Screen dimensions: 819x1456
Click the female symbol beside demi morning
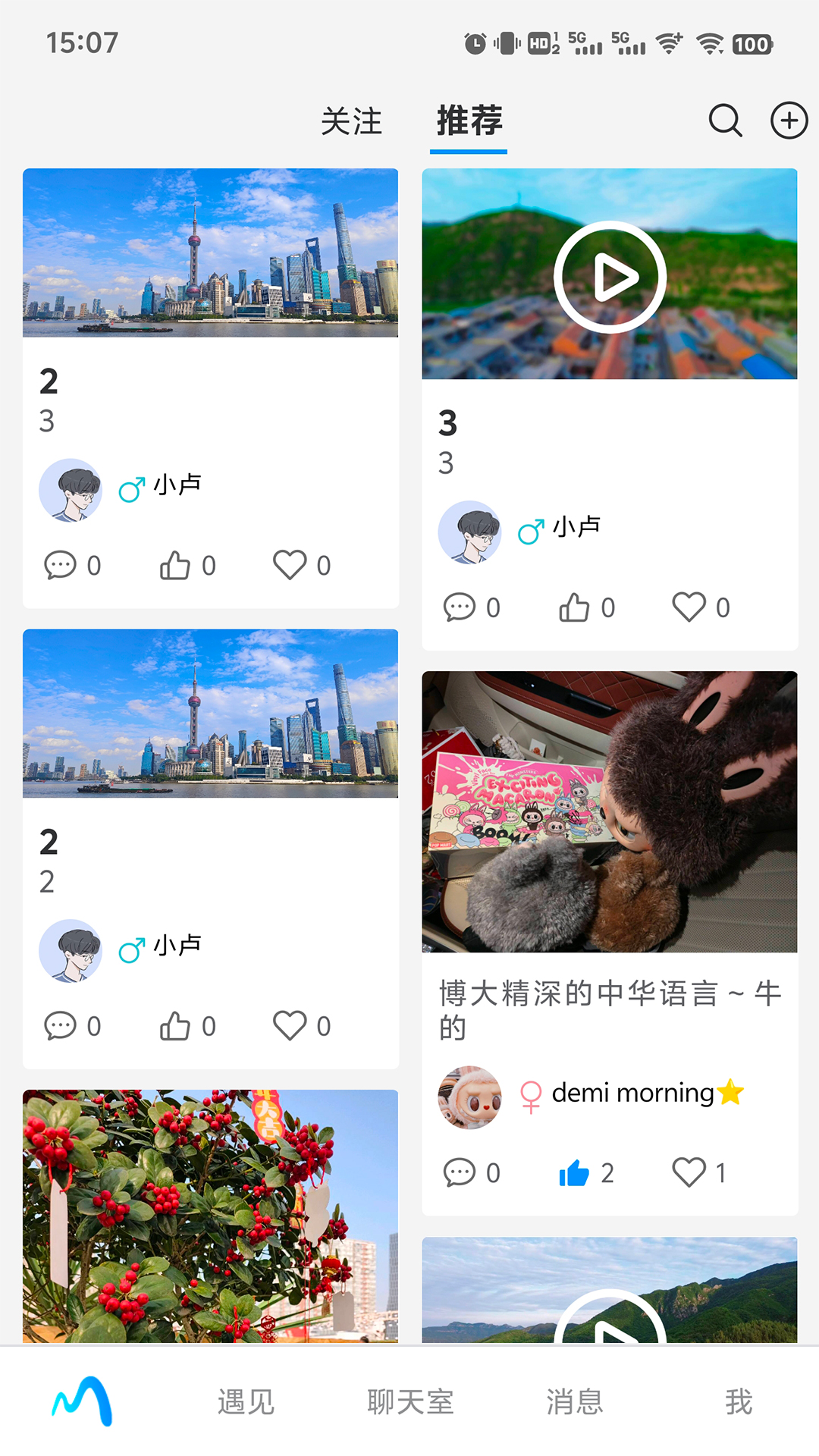tap(530, 1095)
